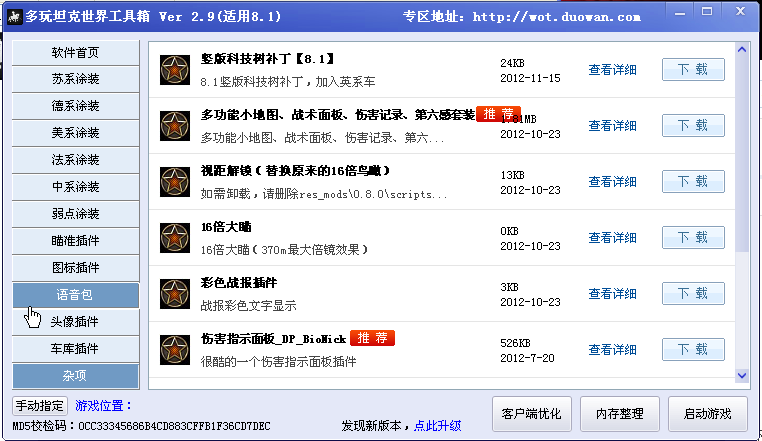Go to 车库插件 category

point(75,349)
